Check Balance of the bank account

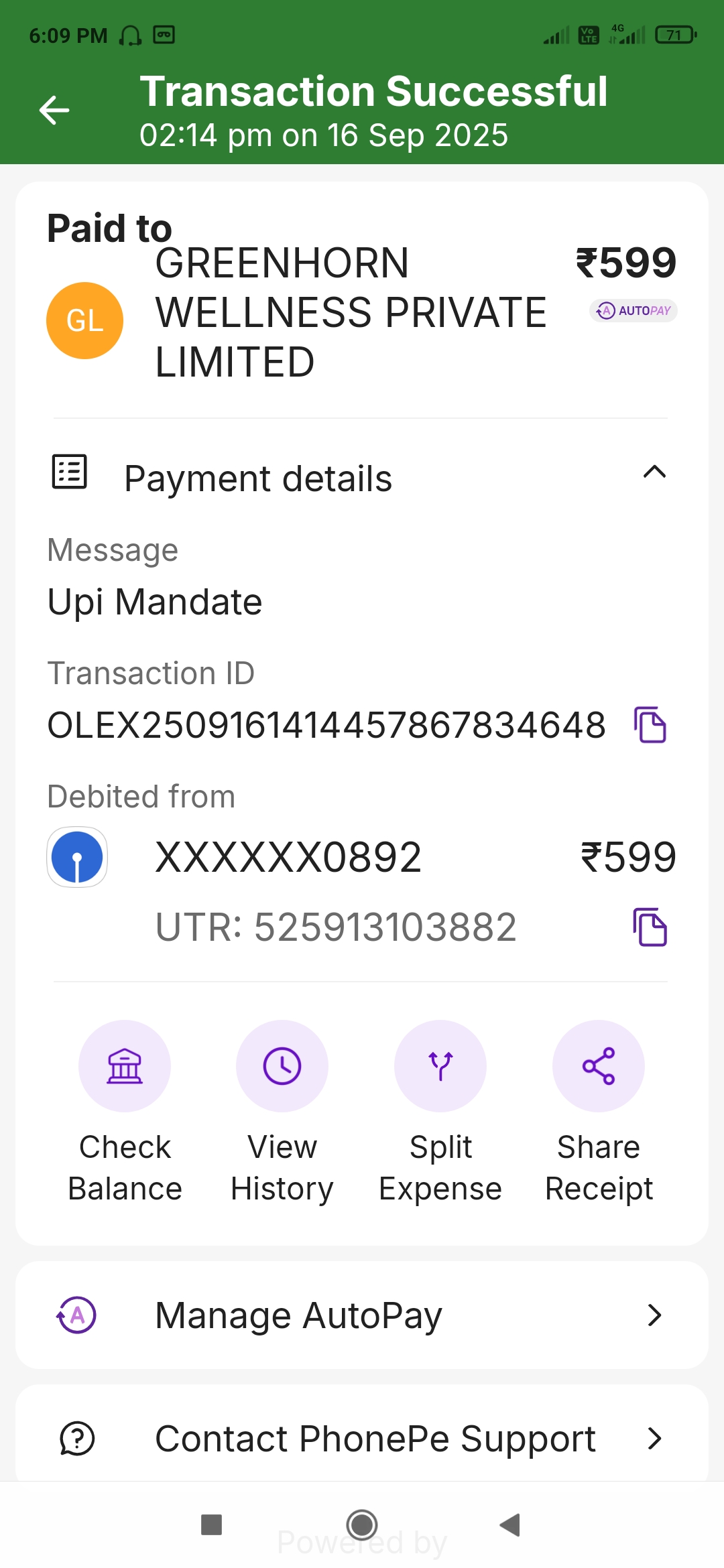coord(125,1066)
